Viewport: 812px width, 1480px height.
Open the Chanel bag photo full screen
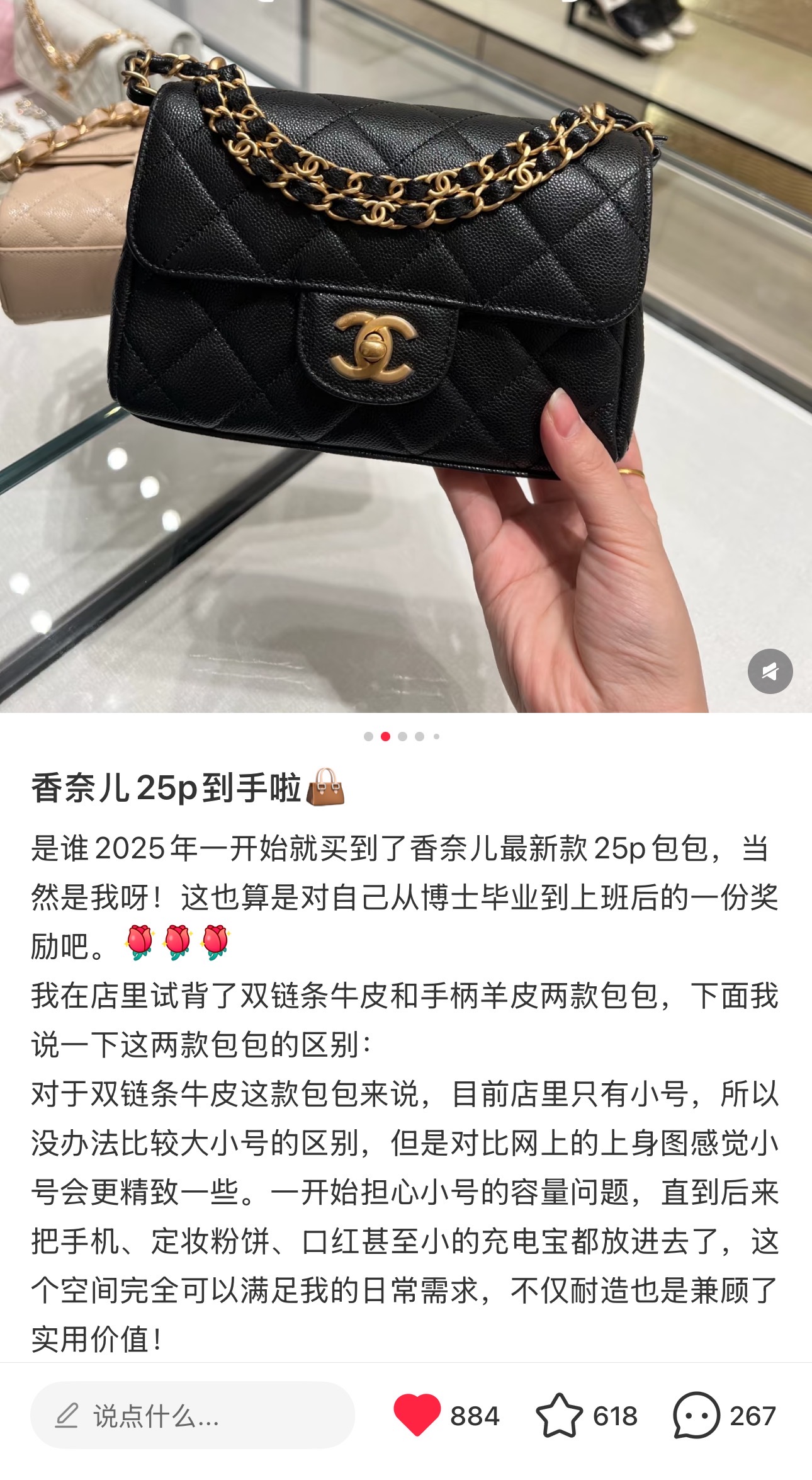tap(406, 356)
